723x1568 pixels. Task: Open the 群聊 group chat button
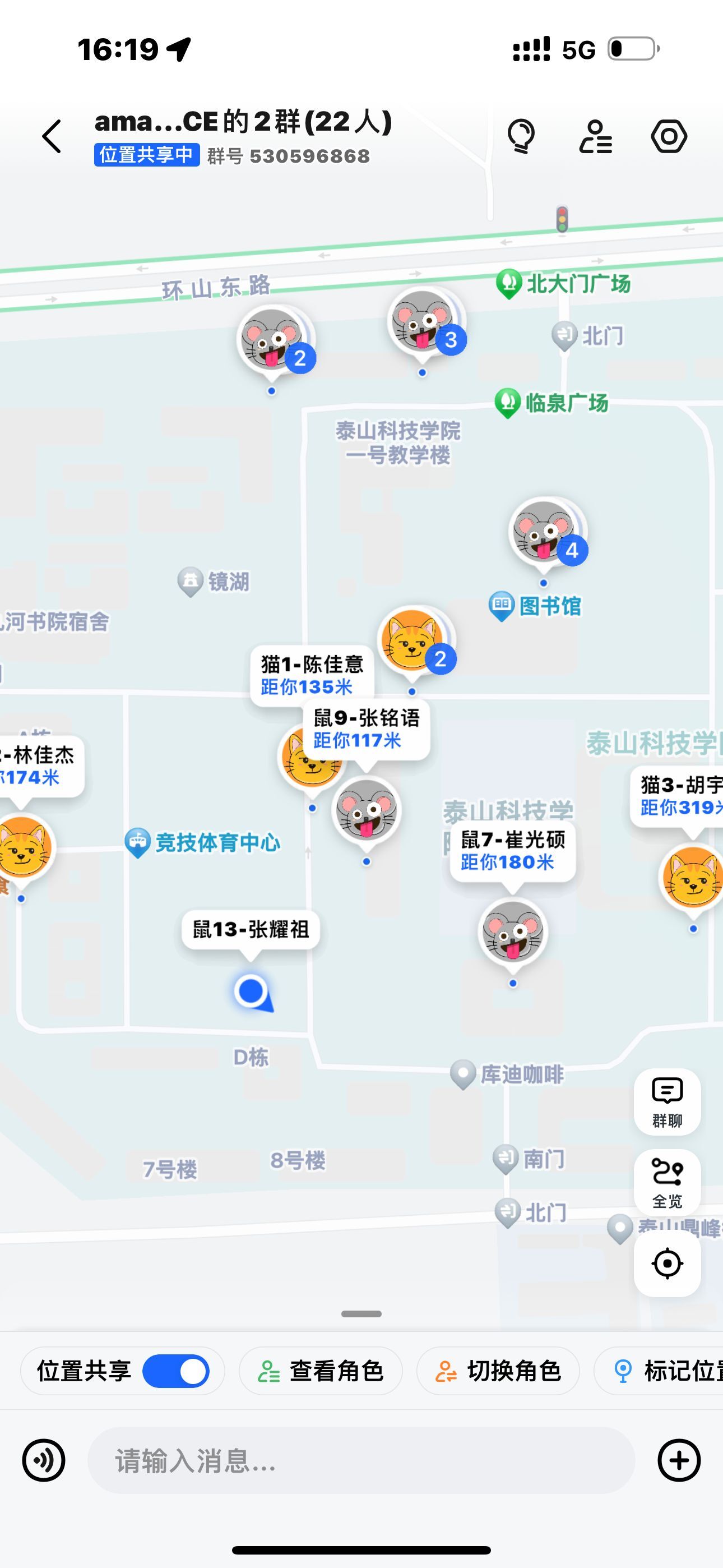667,1102
